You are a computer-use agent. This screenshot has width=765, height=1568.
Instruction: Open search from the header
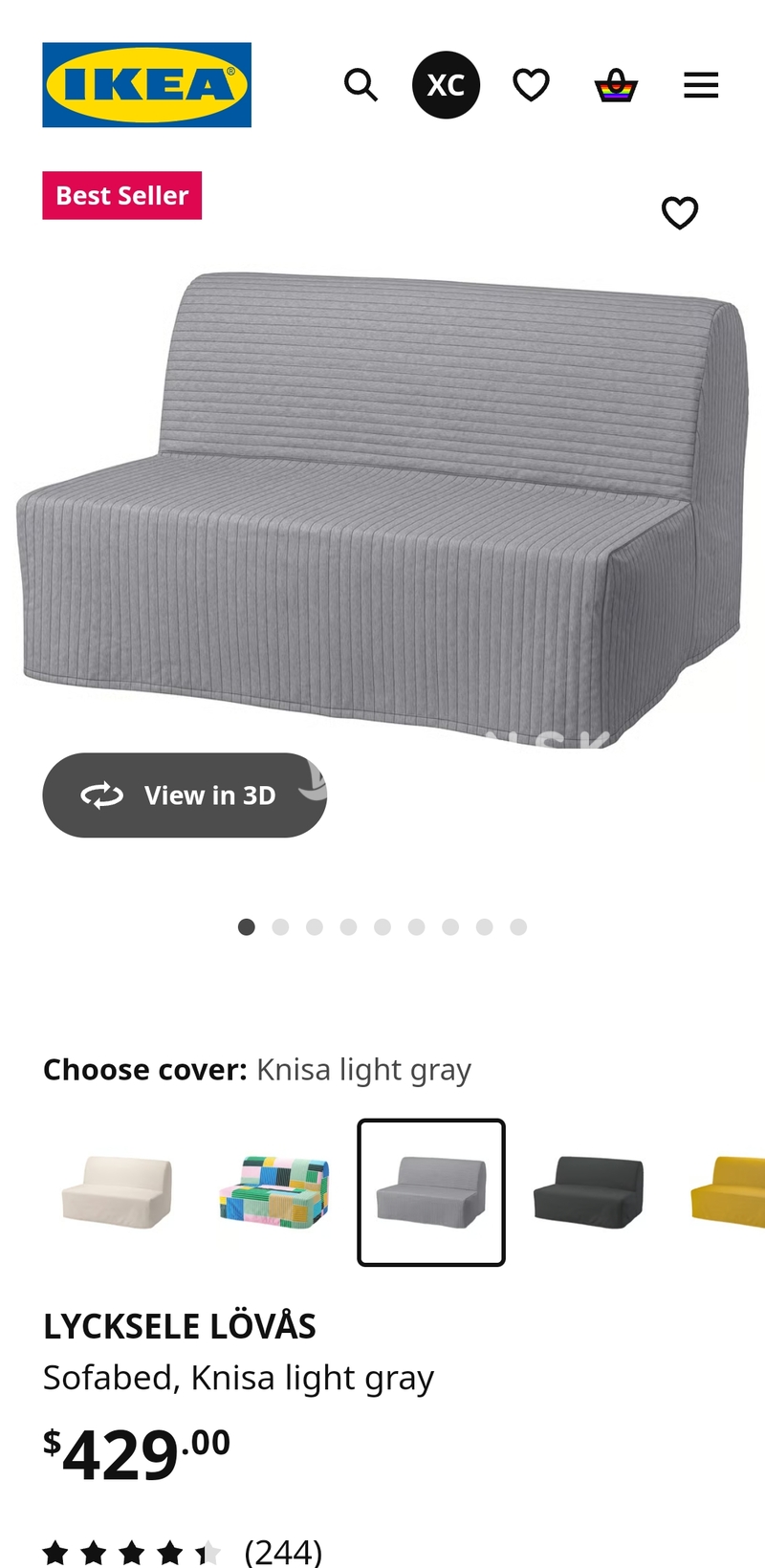click(361, 85)
